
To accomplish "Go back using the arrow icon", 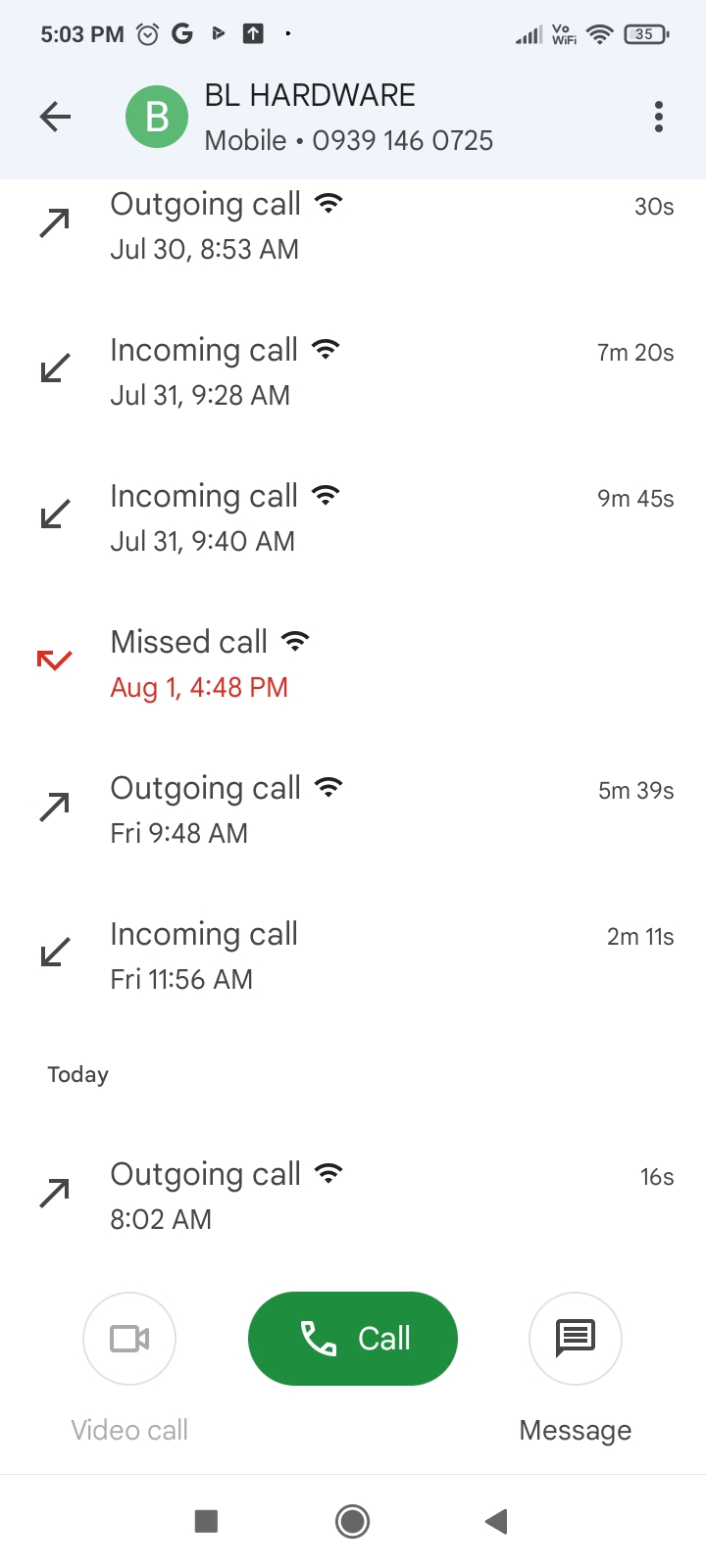I will coord(56,118).
